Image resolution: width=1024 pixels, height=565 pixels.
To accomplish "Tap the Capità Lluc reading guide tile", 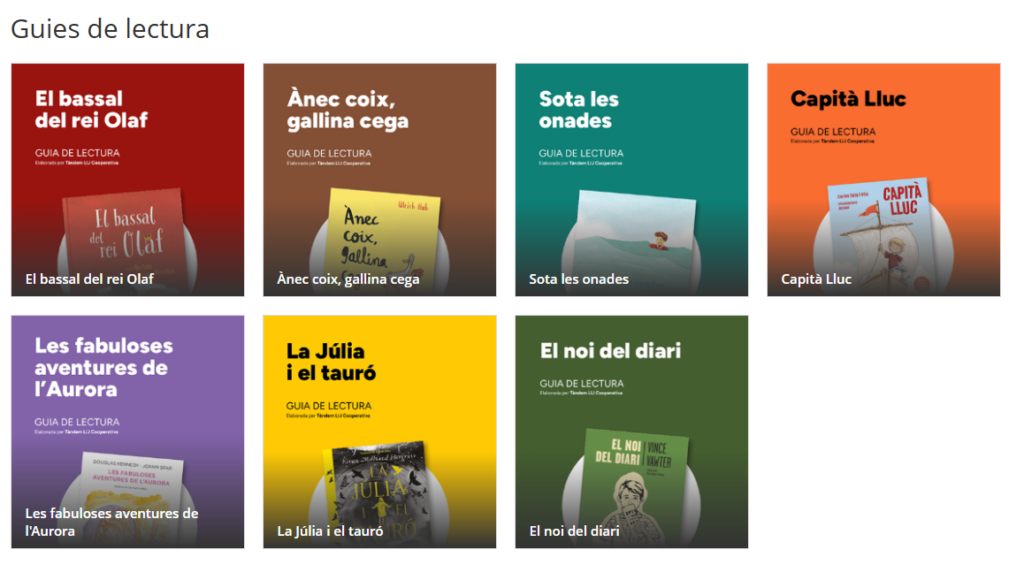I will (883, 180).
